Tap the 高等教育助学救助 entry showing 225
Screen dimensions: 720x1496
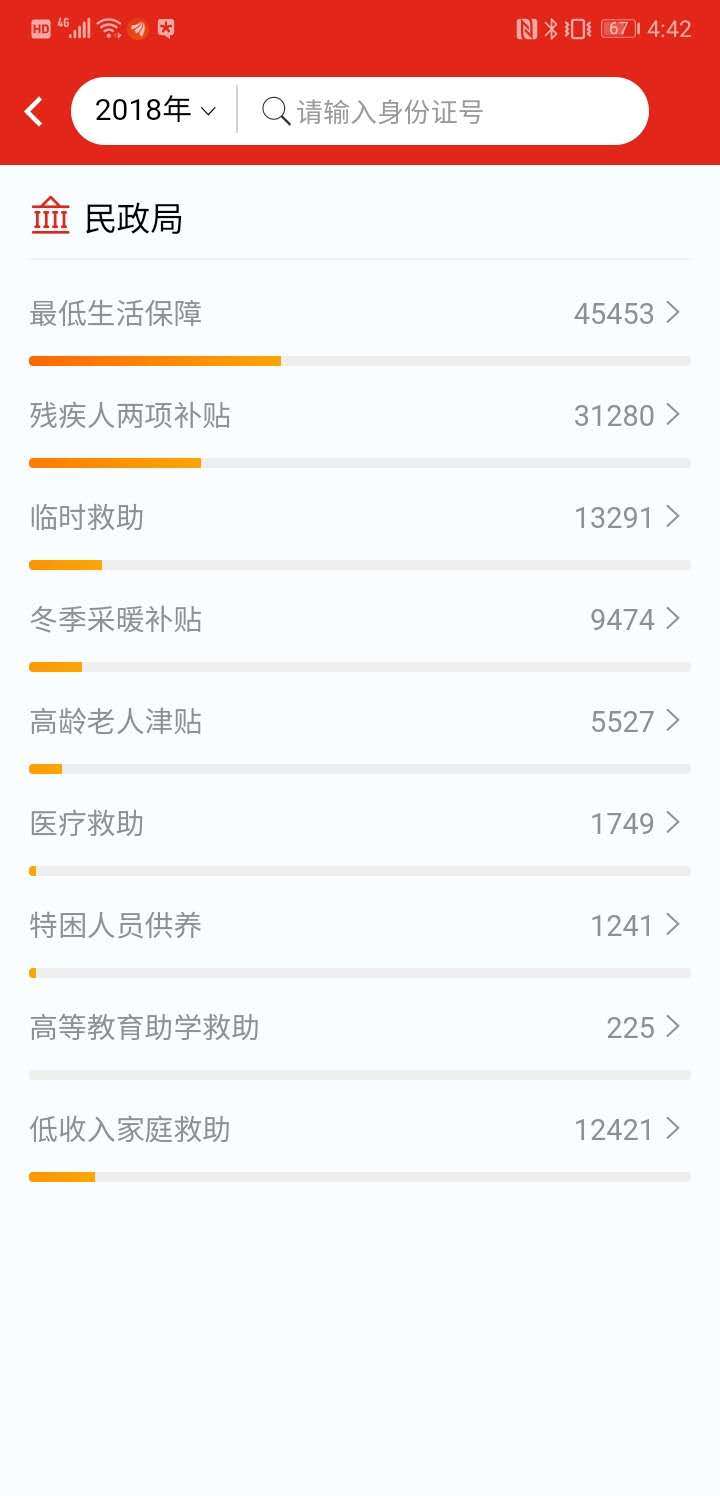tap(360, 1027)
